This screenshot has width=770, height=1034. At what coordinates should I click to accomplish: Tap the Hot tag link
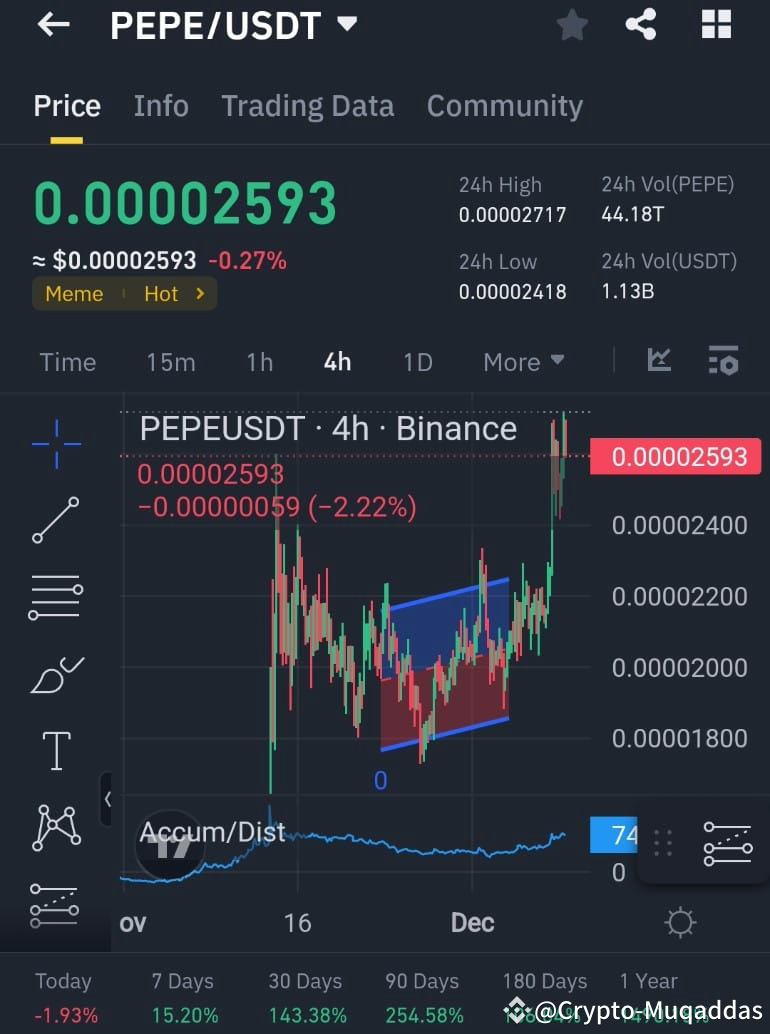click(x=160, y=293)
